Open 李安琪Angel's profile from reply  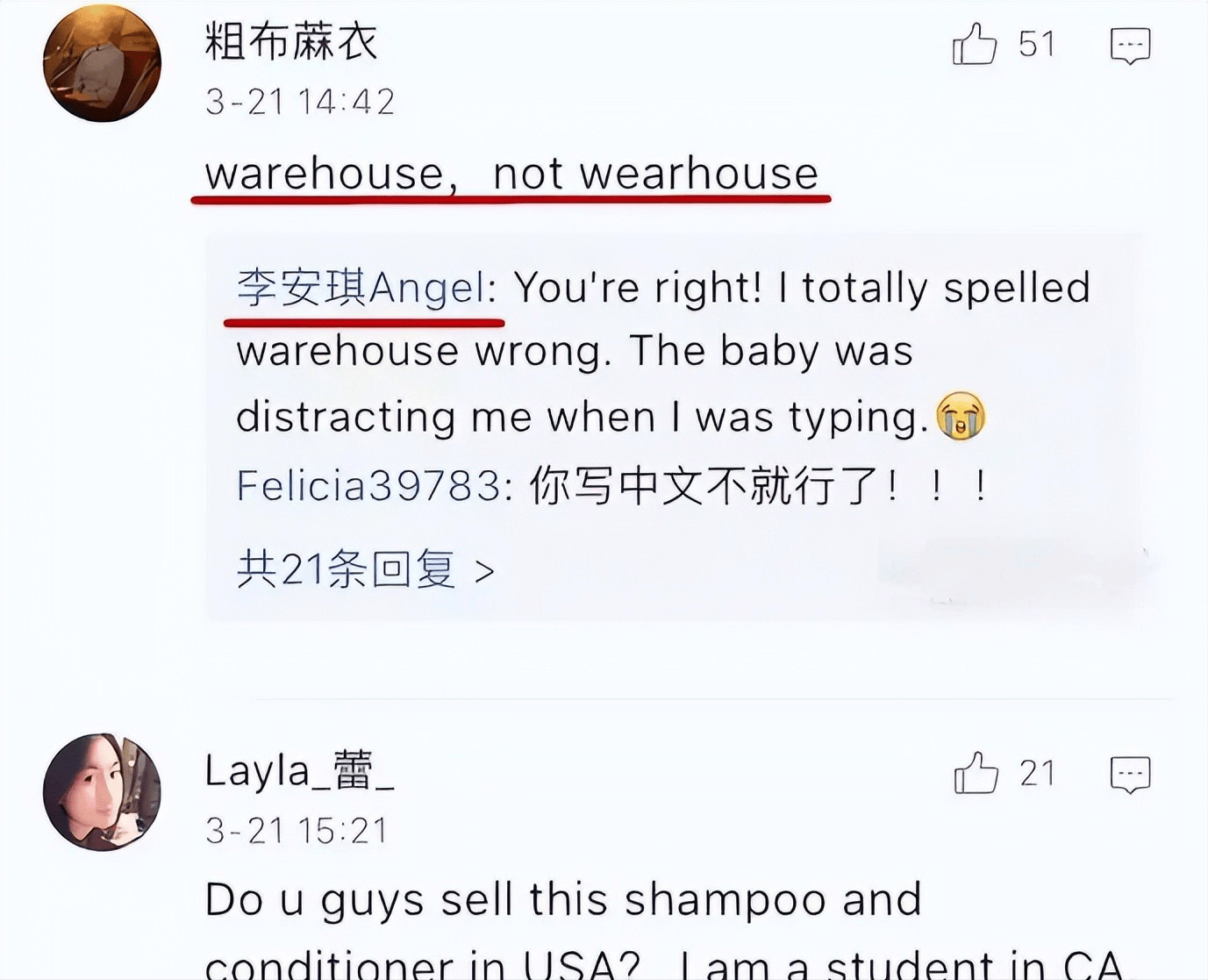pos(361,288)
